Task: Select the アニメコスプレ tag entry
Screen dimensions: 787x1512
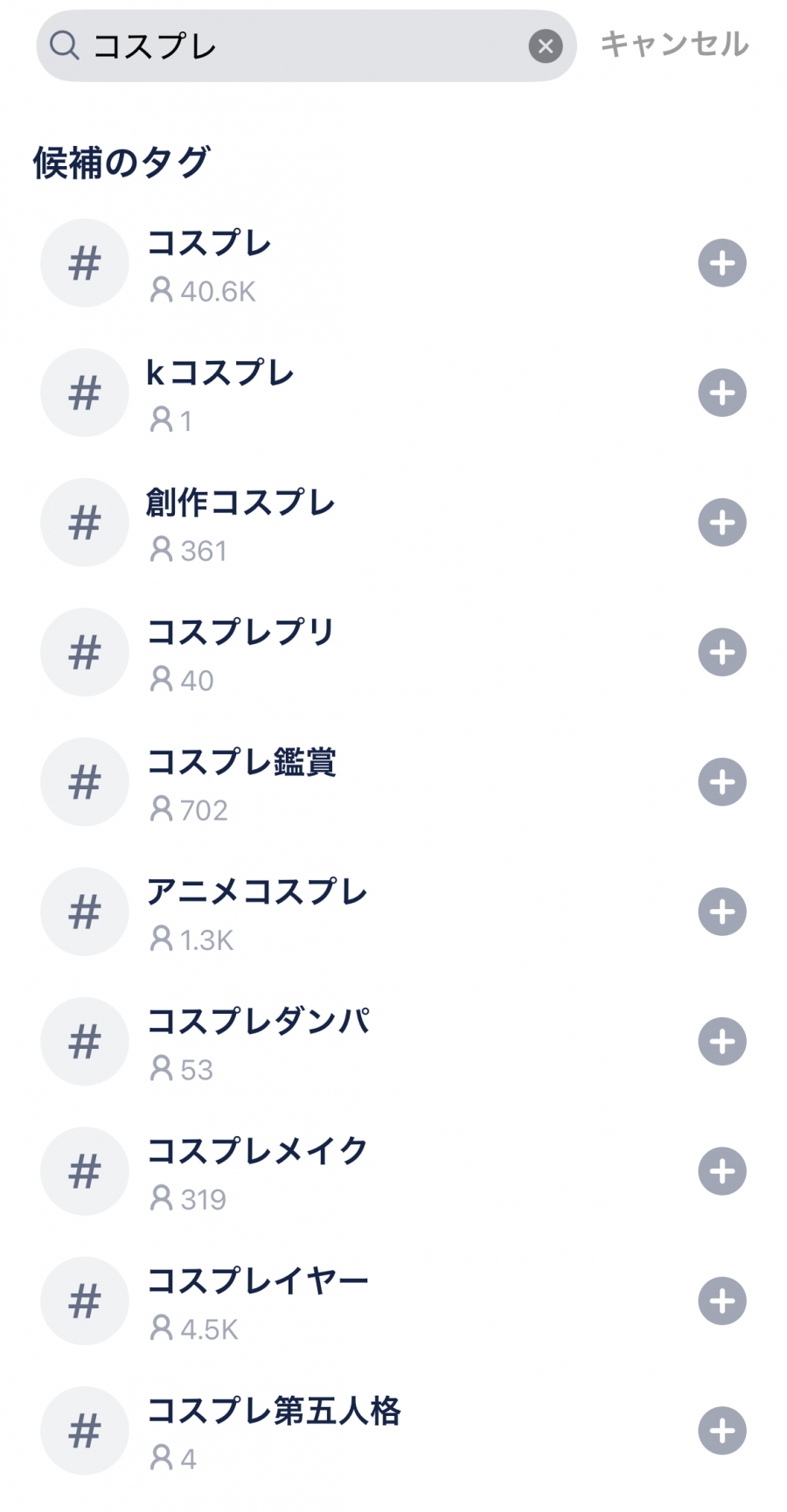Action: tap(259, 892)
